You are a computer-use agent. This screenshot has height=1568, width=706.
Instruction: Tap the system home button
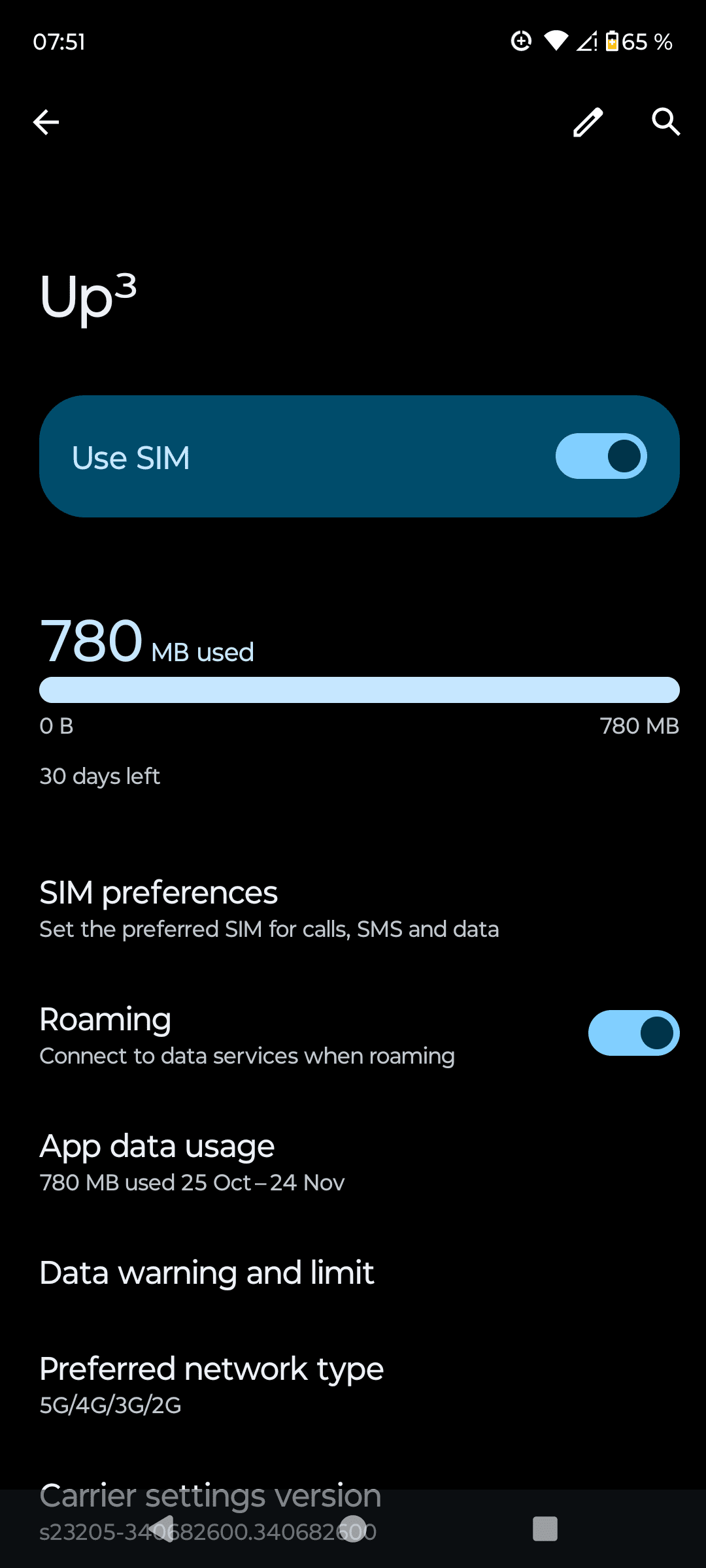pos(353,1529)
